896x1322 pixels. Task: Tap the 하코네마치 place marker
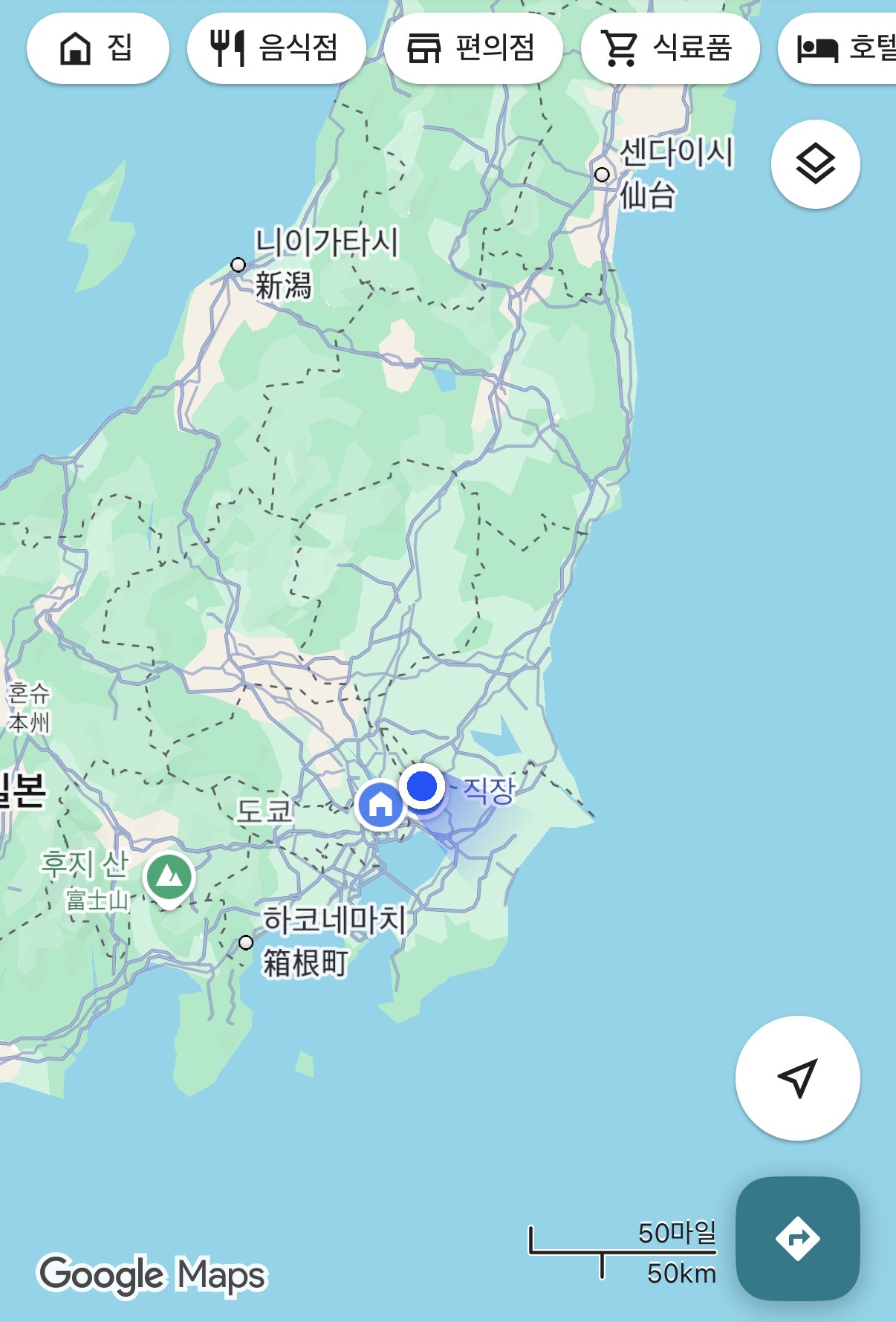click(246, 942)
